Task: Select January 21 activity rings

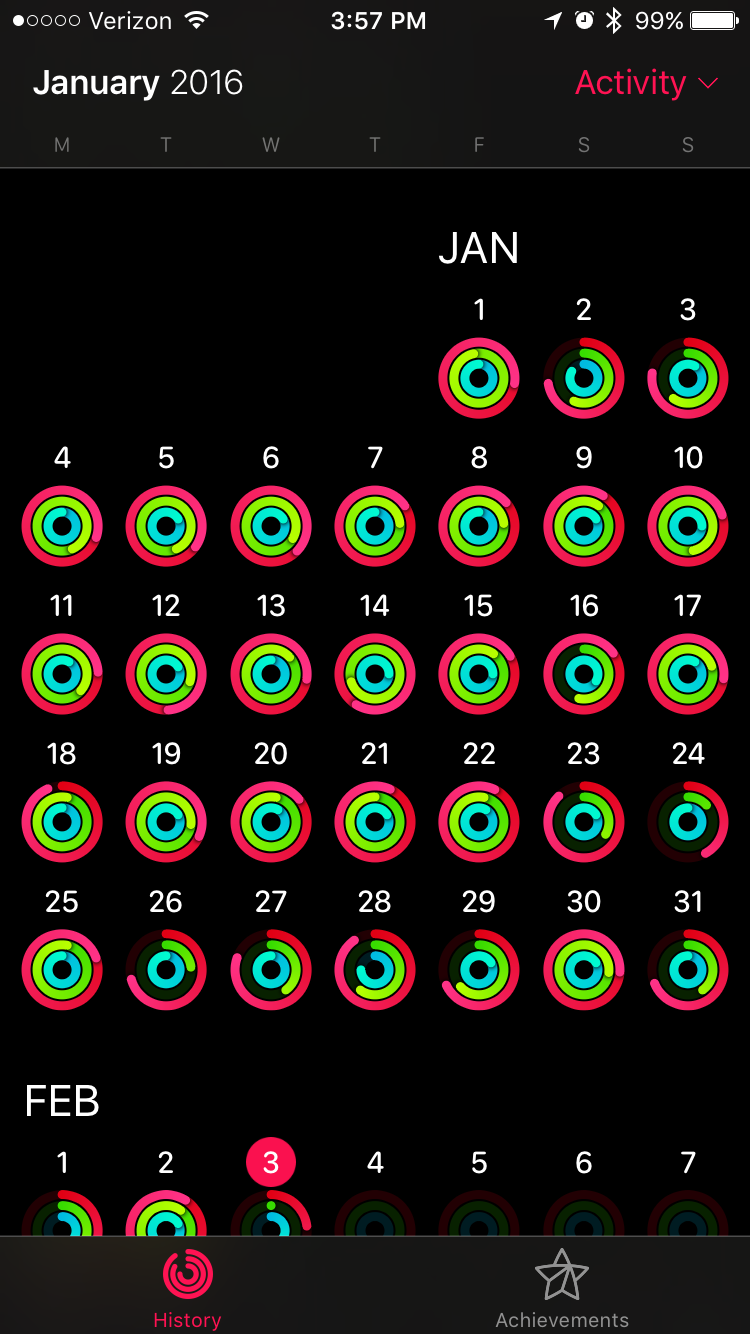Action: pyautogui.click(x=375, y=822)
